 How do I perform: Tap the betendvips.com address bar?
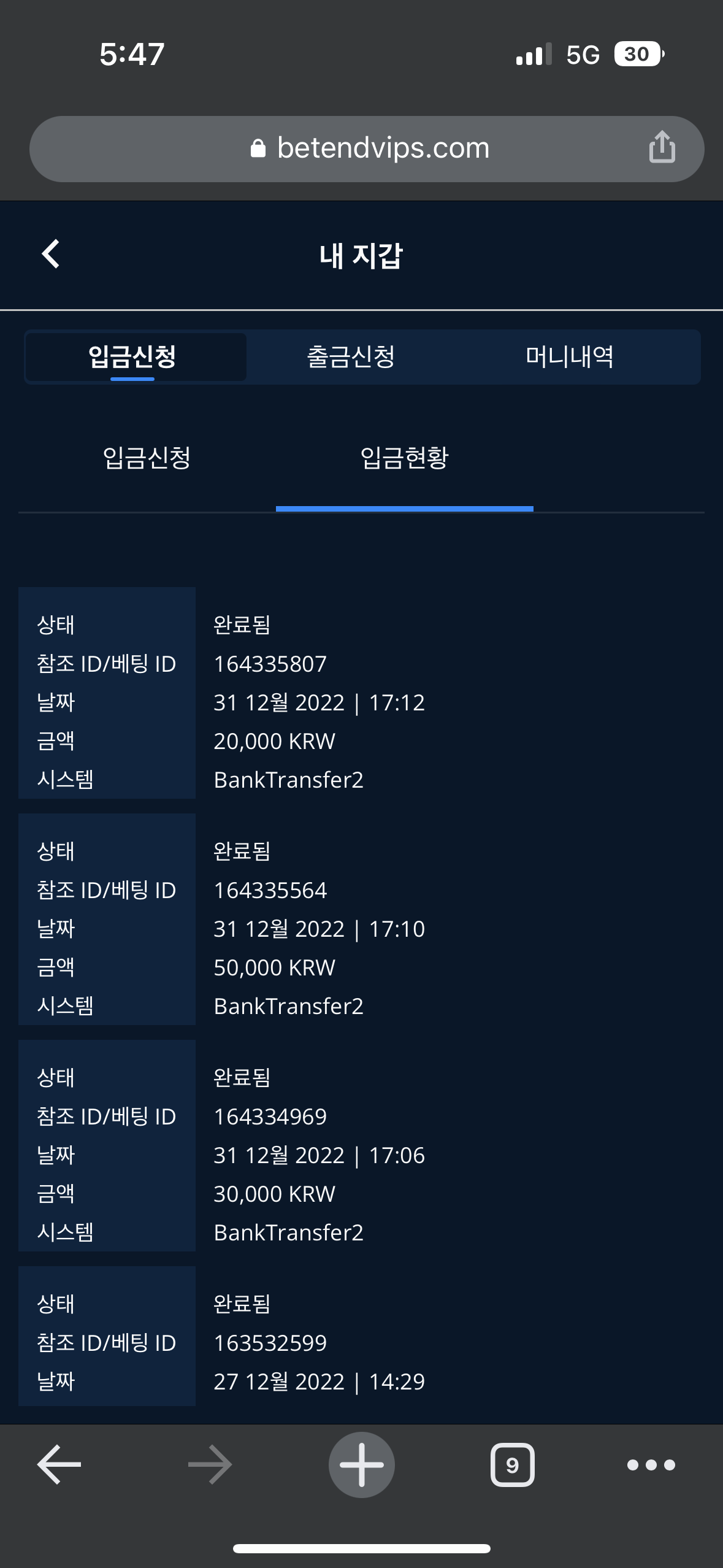tap(368, 149)
